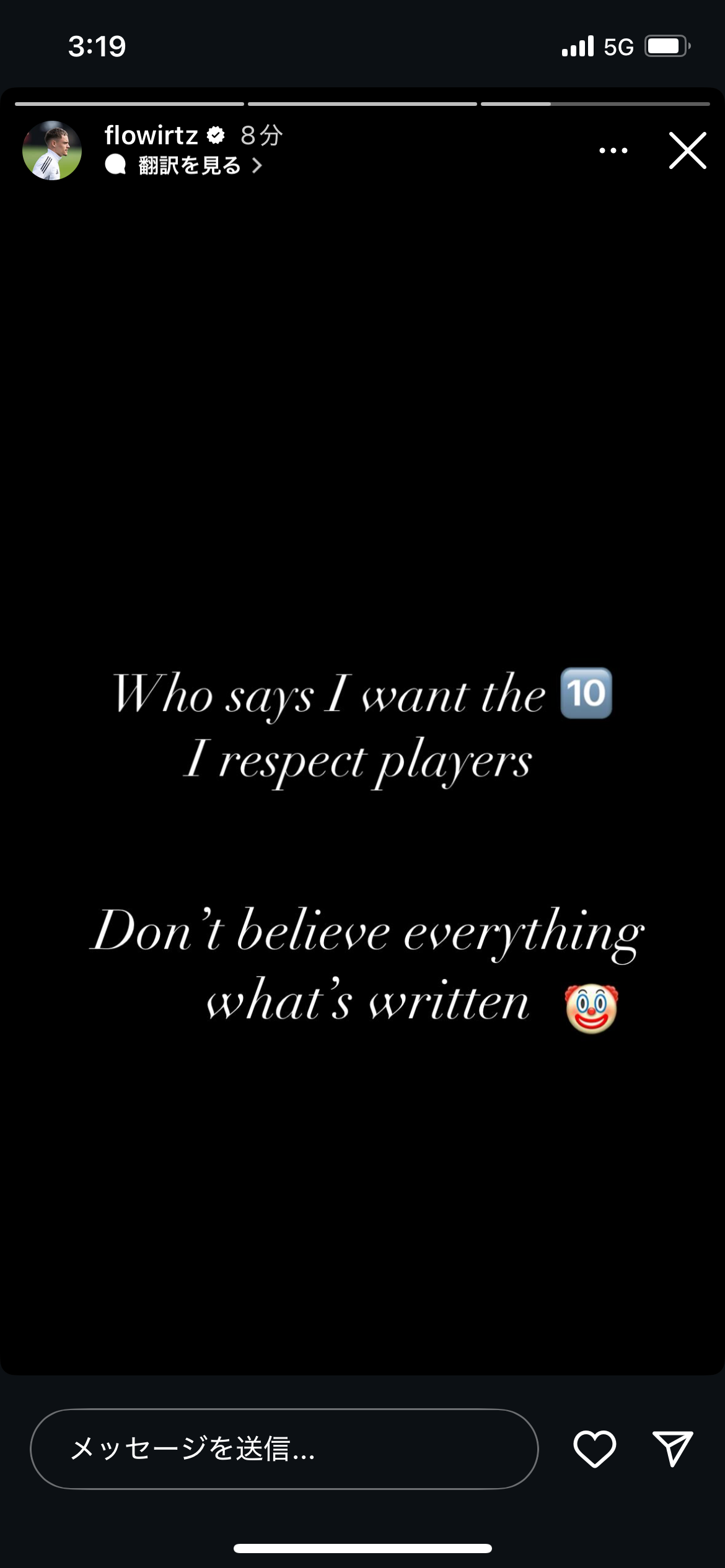Close the story viewer
The width and height of the screenshot is (725, 1568).
(x=687, y=150)
